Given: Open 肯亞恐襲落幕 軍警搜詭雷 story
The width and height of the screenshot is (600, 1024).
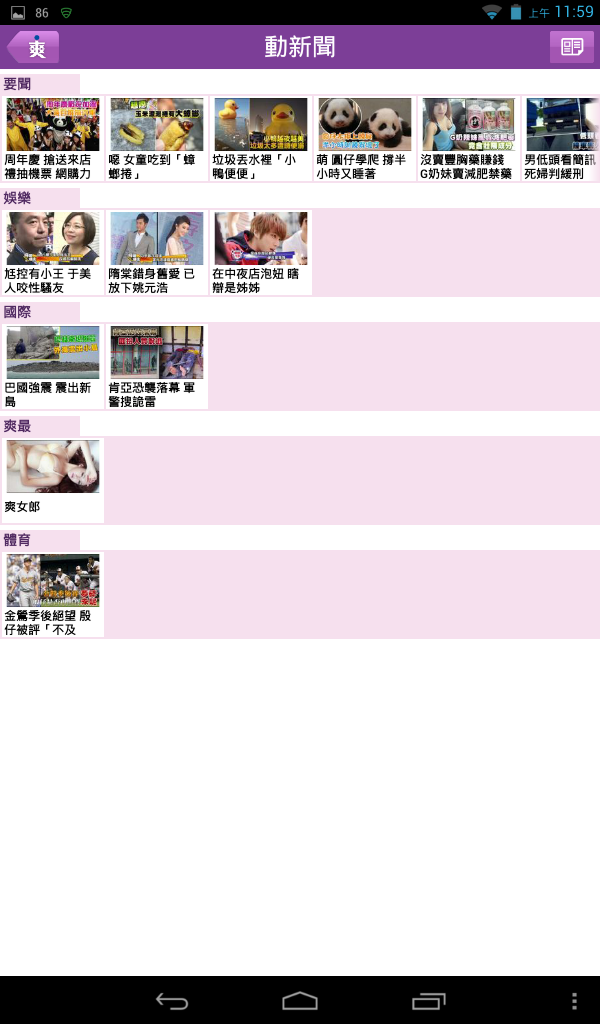Looking at the screenshot, I should click(x=156, y=366).
